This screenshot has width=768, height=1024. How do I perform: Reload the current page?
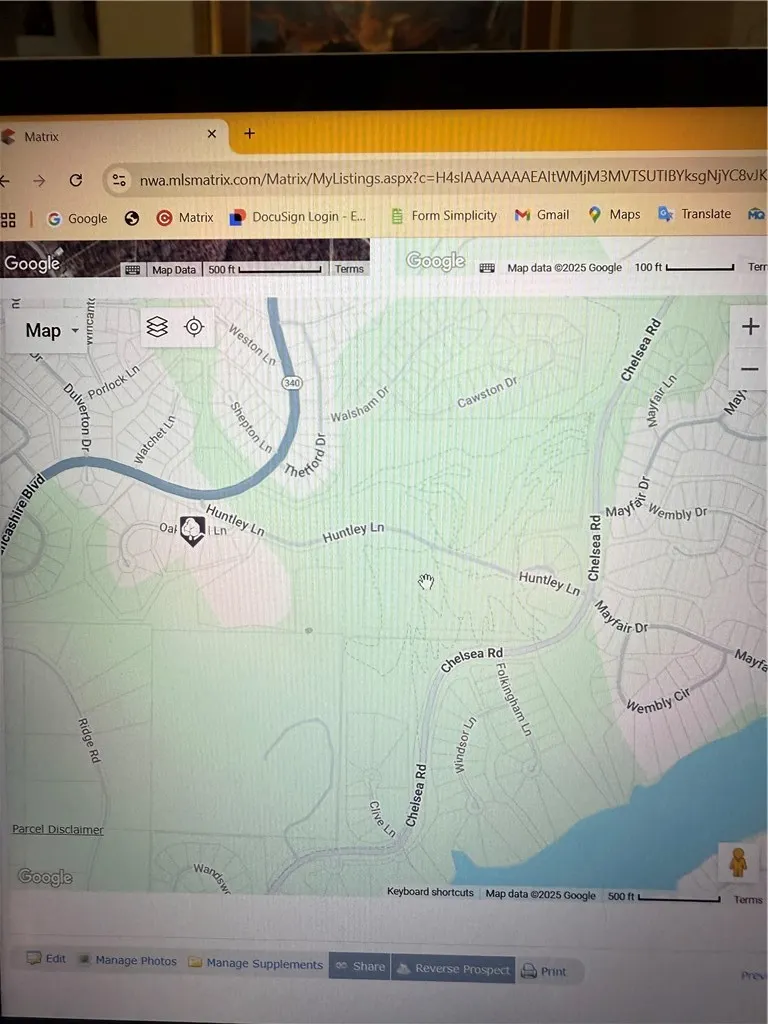76,180
